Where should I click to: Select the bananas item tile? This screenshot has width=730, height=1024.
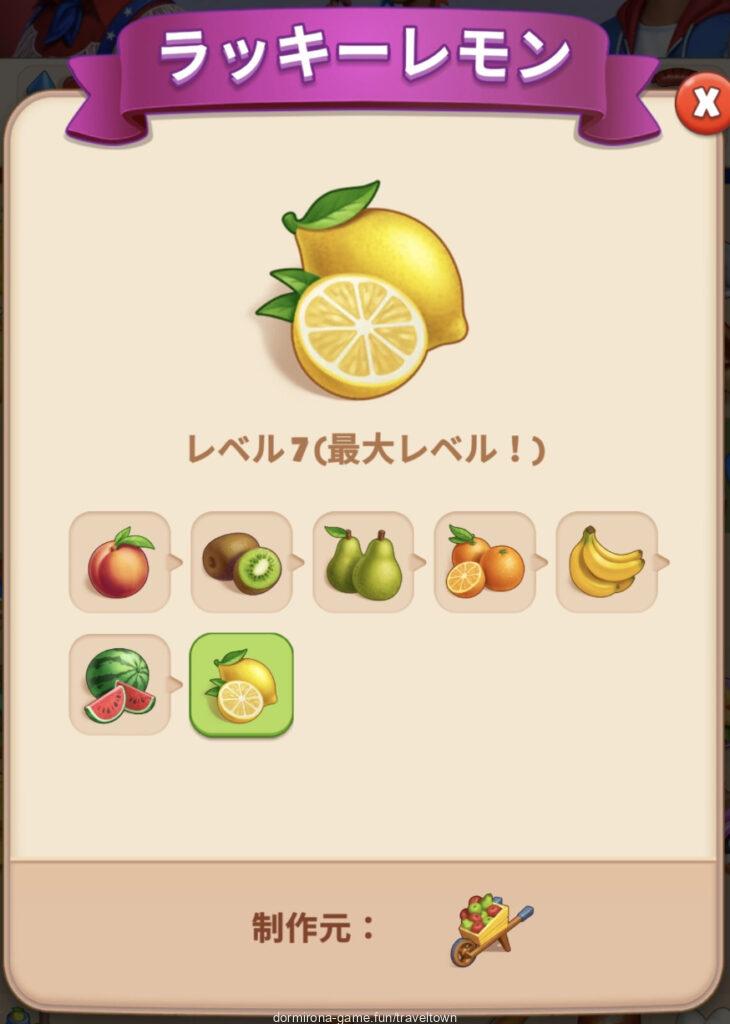(x=606, y=562)
